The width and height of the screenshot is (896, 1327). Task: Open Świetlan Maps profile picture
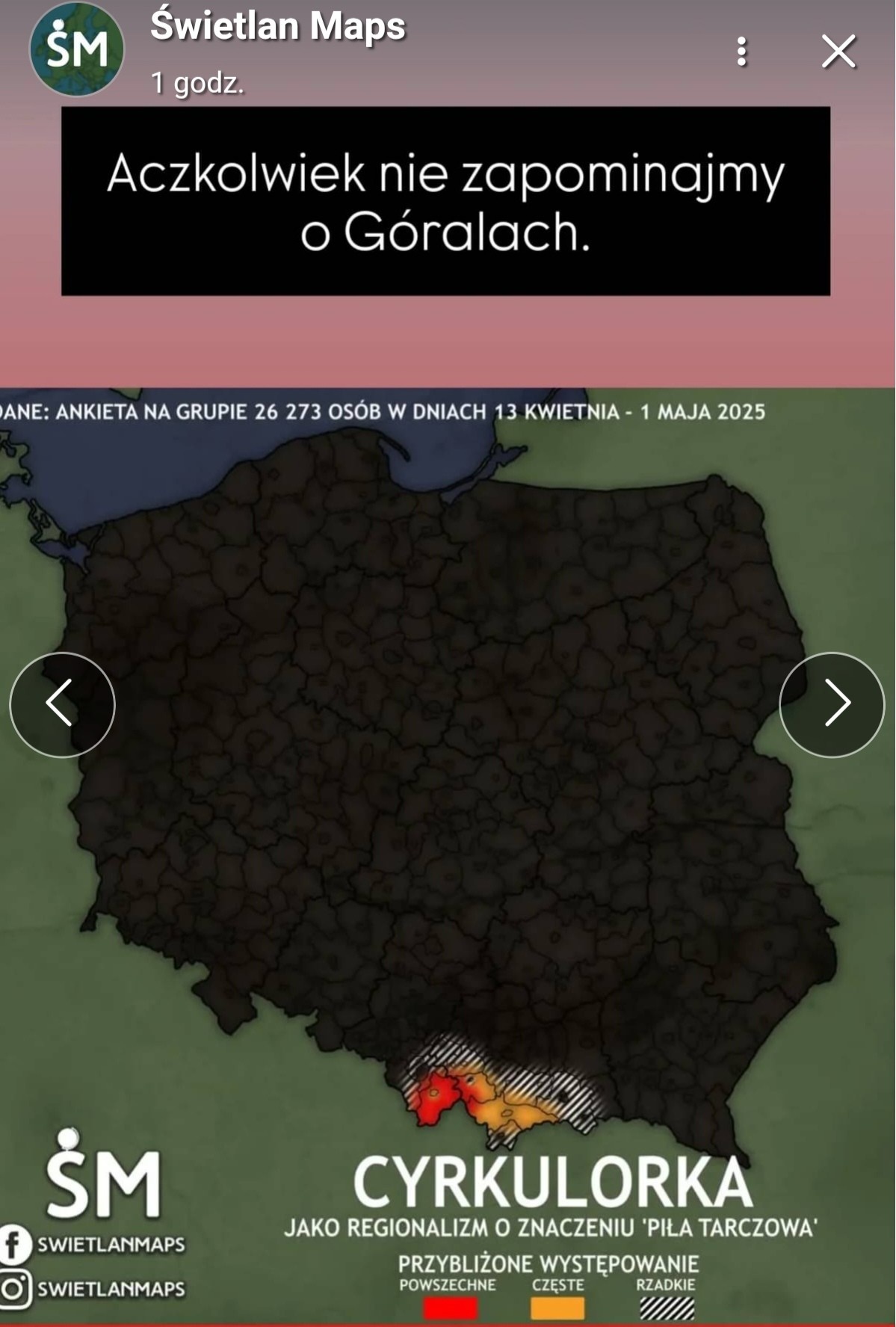(x=76, y=49)
